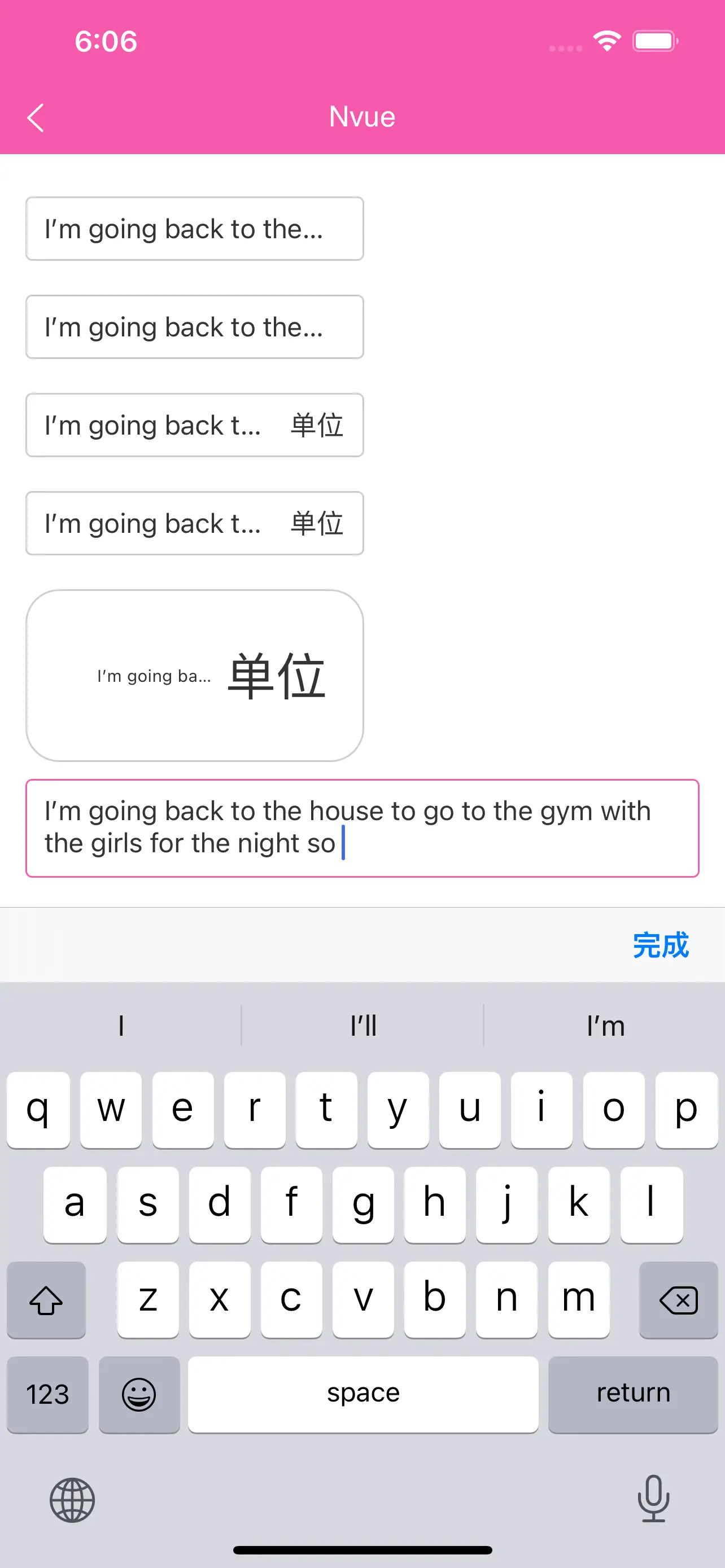Image resolution: width=725 pixels, height=1568 pixels.
Task: Tap the multi-line text area with pink border
Action: (x=362, y=828)
